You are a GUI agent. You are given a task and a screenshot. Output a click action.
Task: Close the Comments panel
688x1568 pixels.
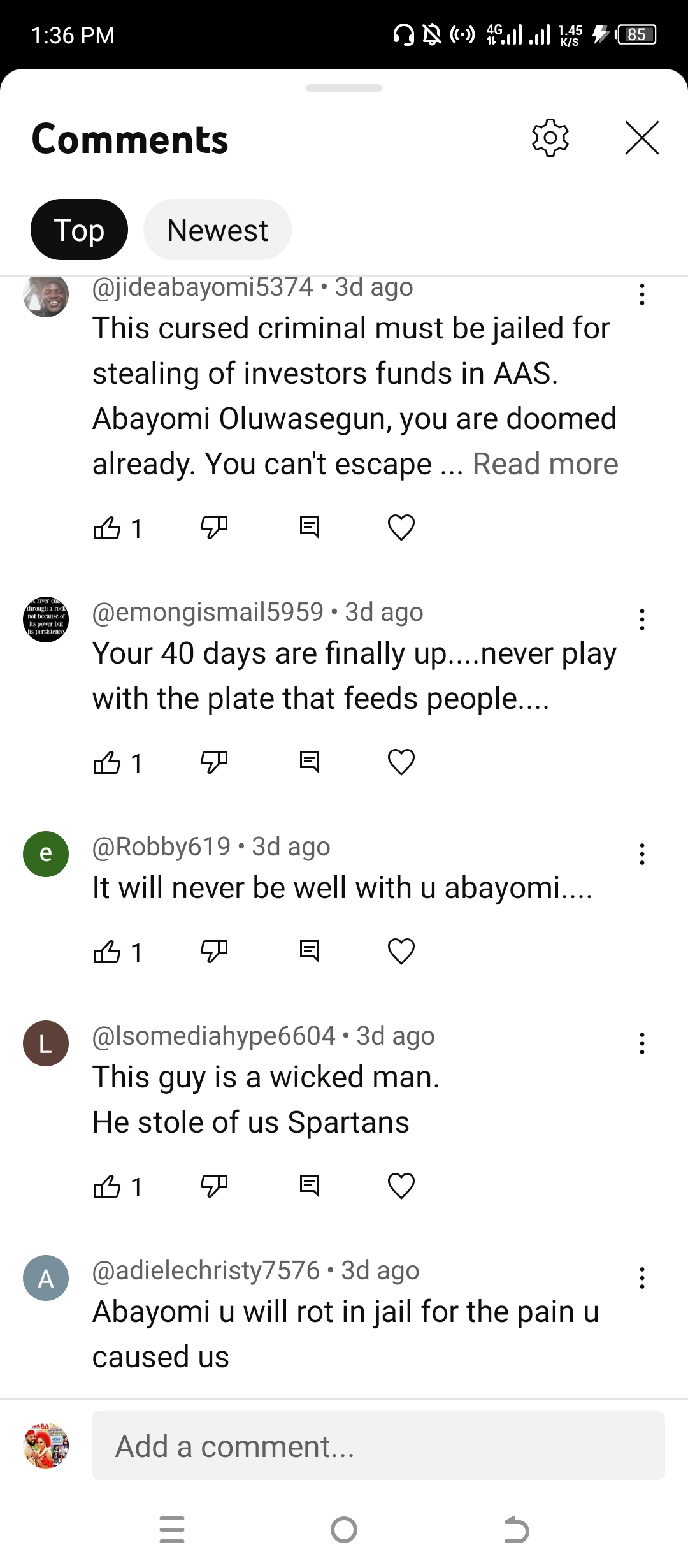(641, 138)
